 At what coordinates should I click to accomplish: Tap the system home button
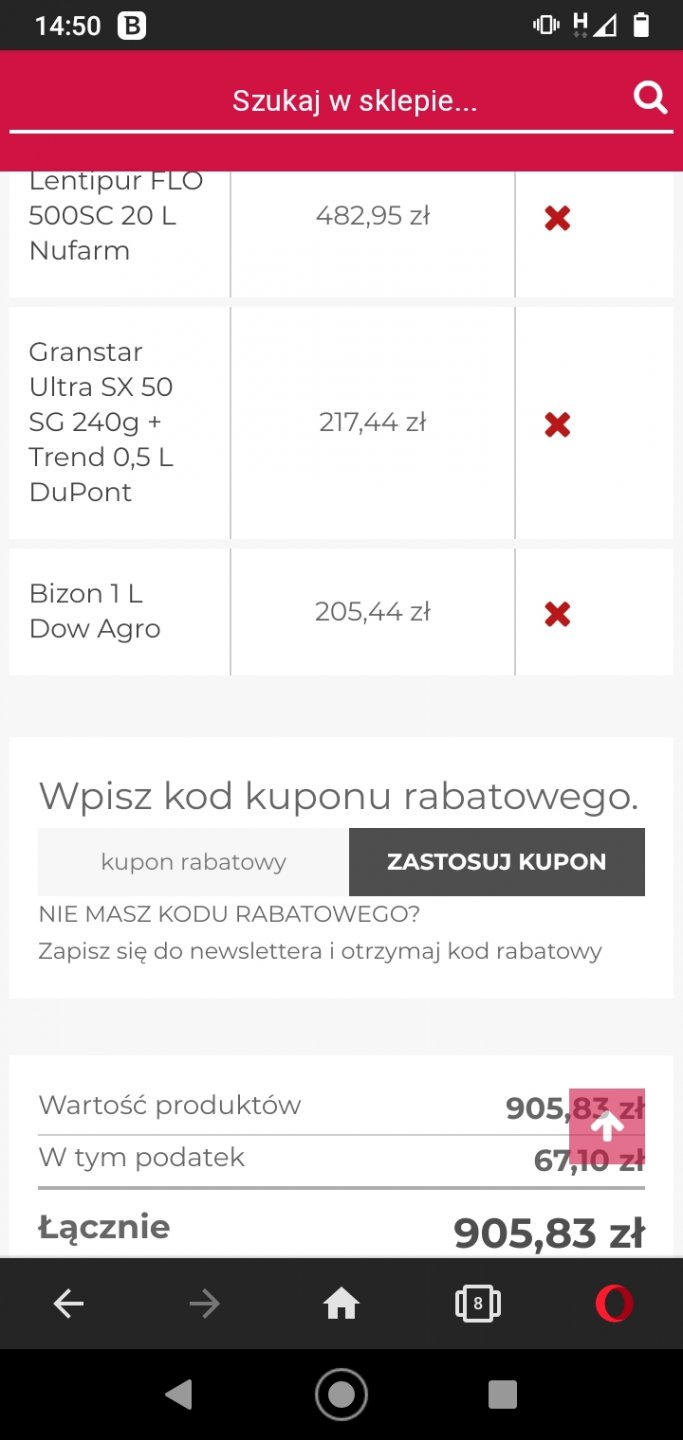(341, 1394)
